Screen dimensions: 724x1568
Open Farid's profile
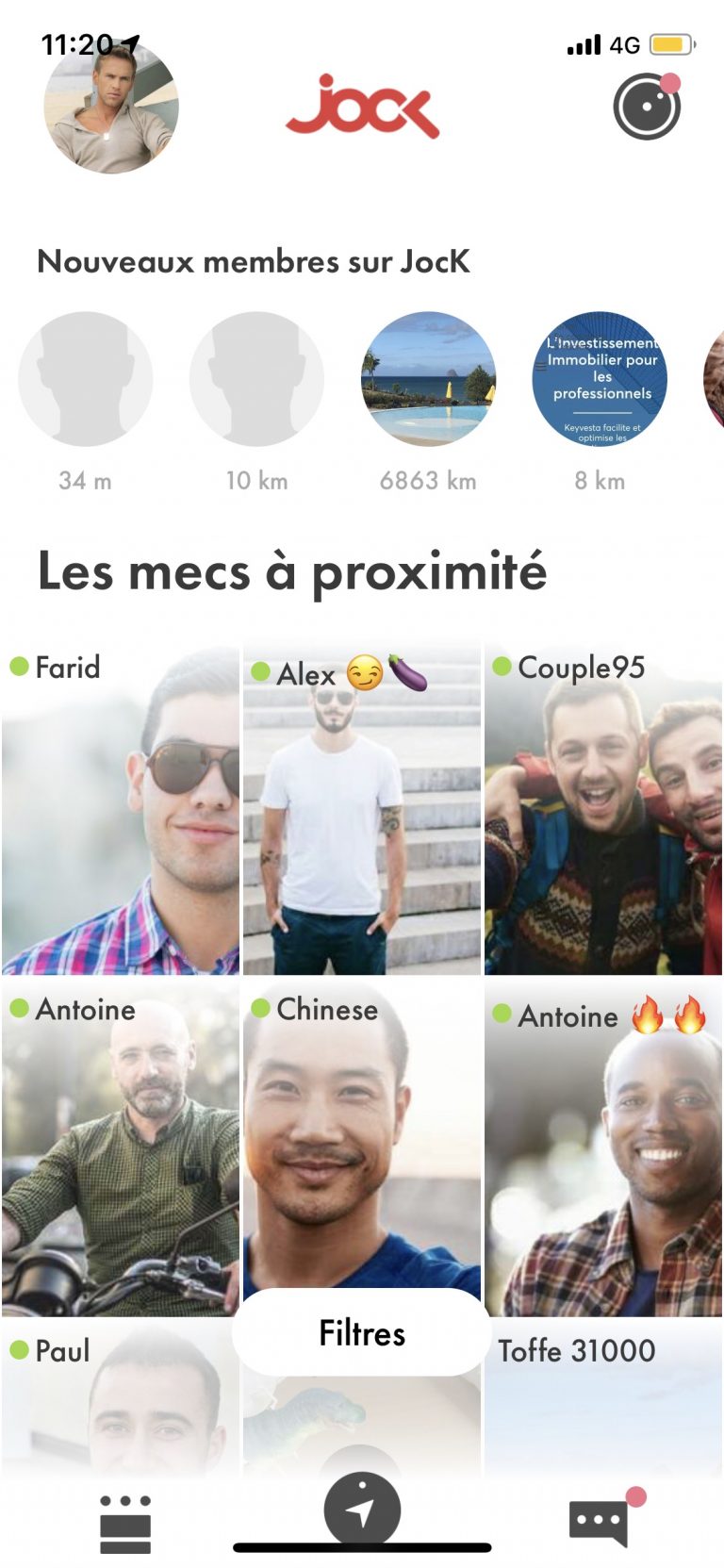(x=121, y=811)
